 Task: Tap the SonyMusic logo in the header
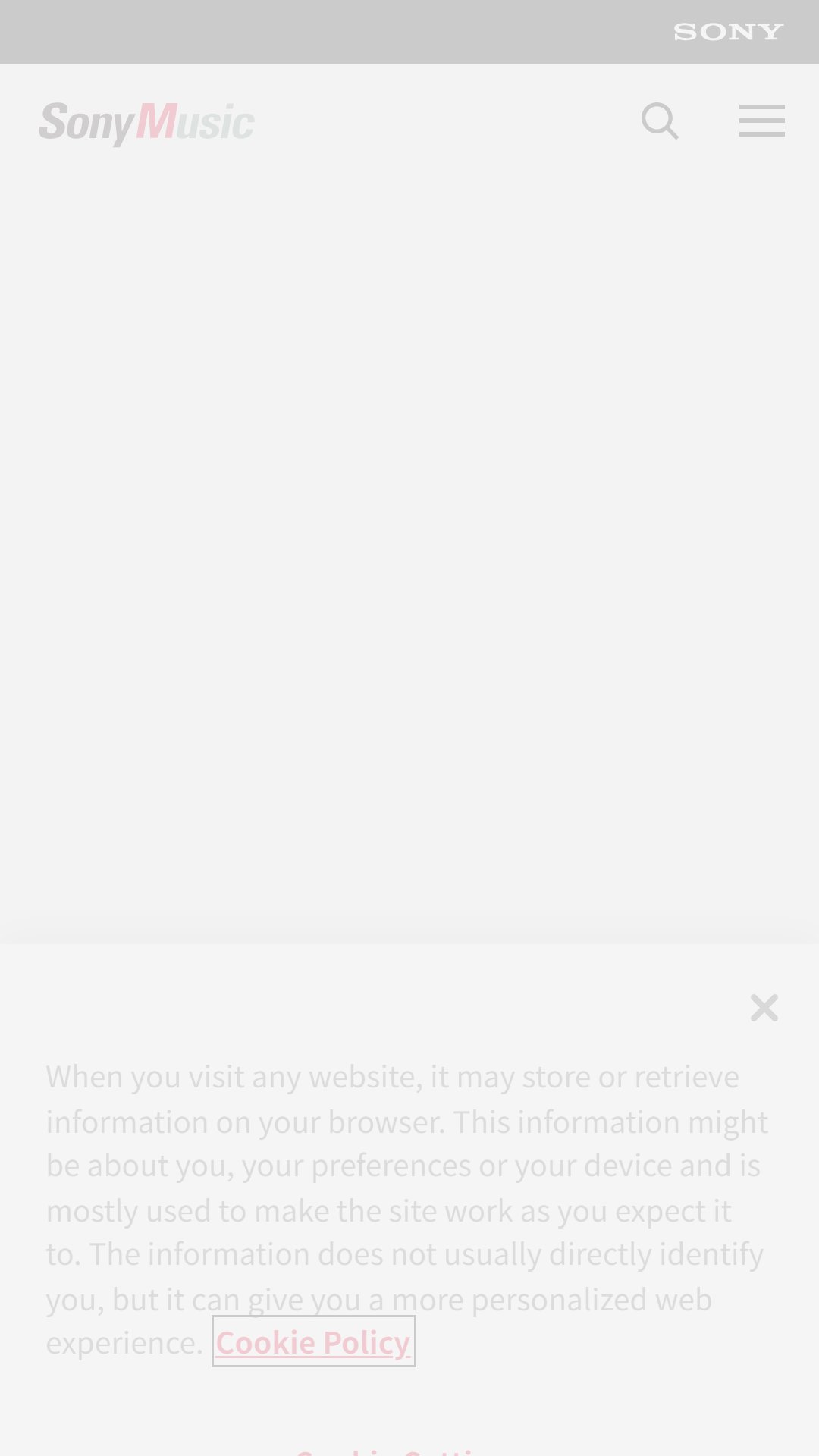(x=146, y=123)
